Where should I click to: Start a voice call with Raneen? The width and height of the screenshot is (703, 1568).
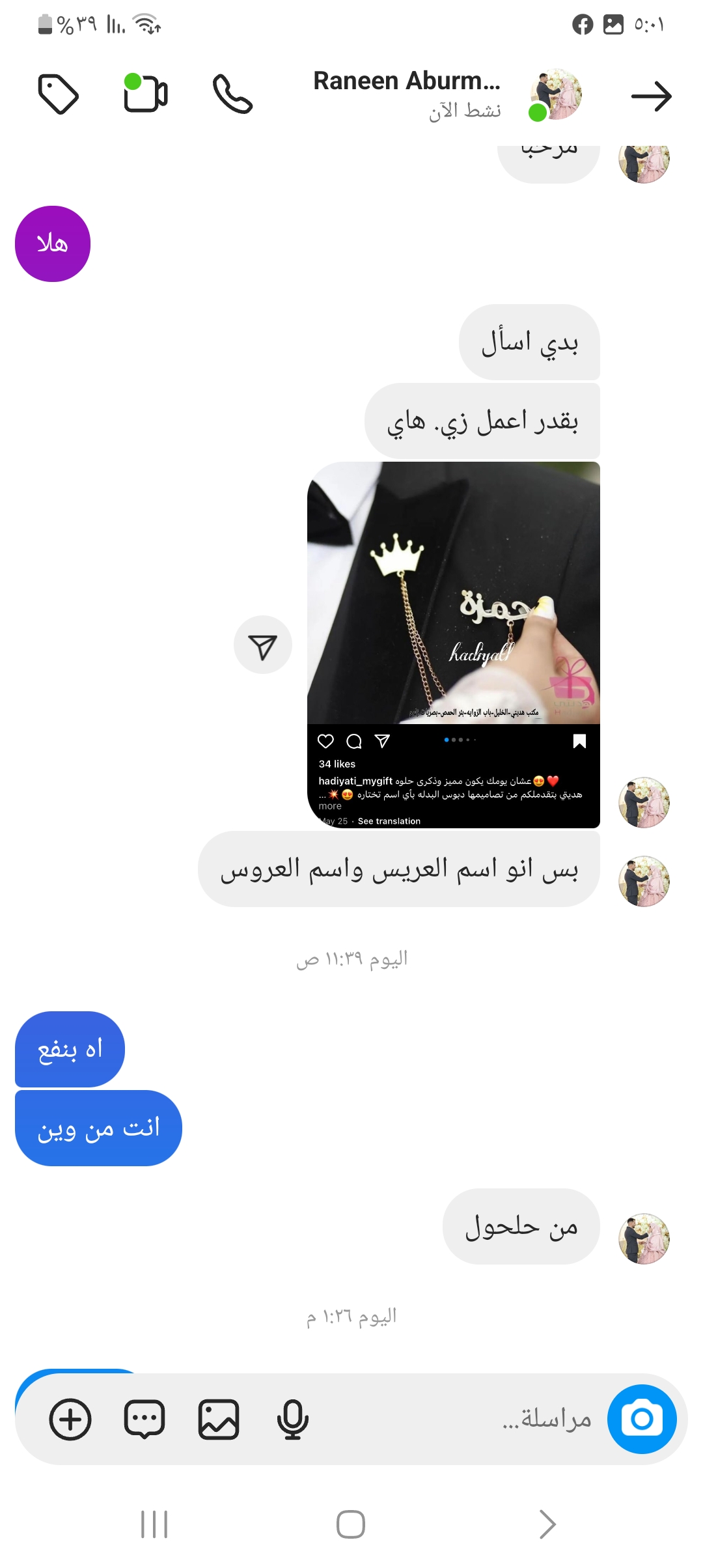(x=232, y=94)
